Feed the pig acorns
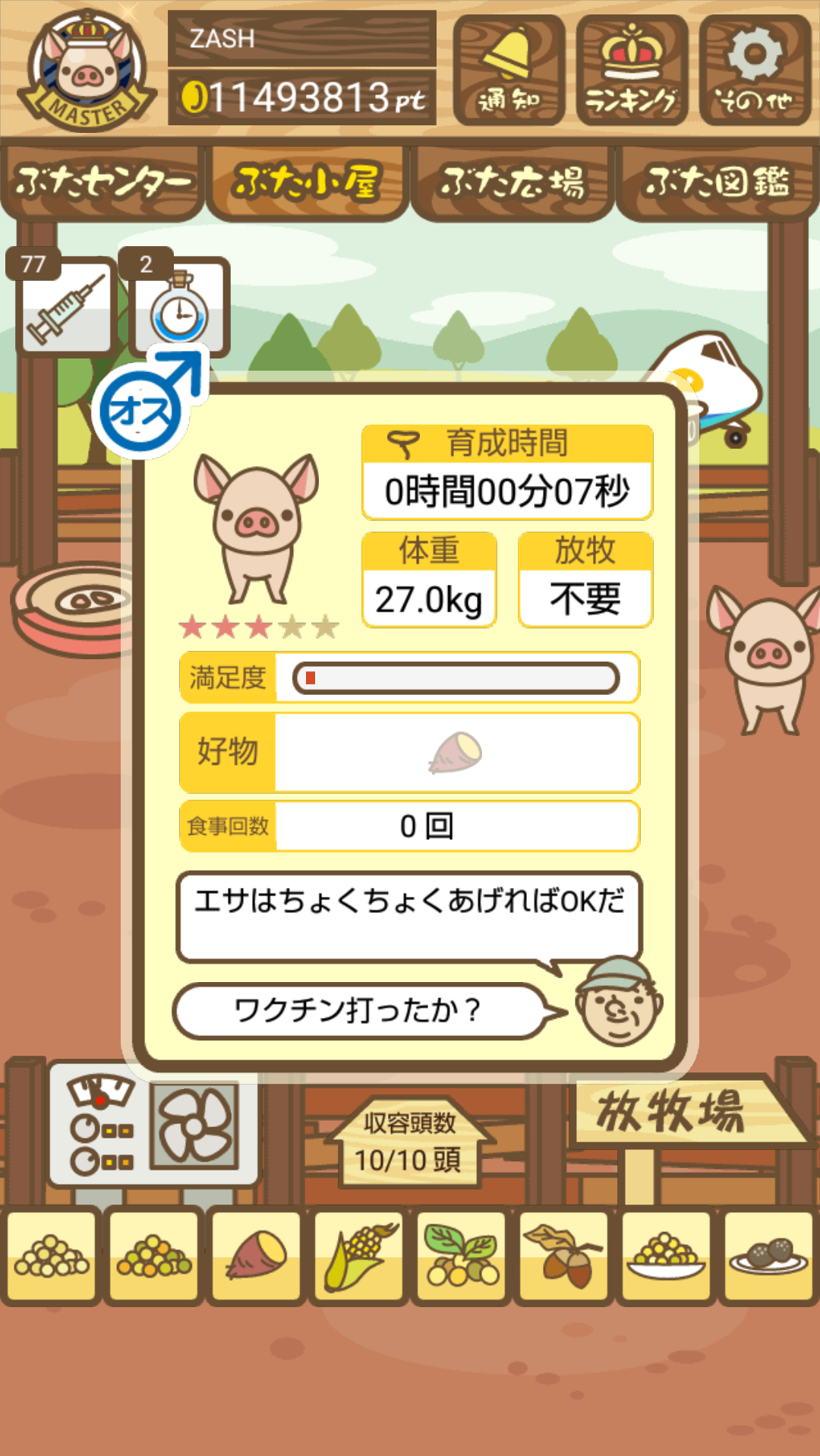Viewport: 820px width, 1456px height. [x=564, y=1256]
